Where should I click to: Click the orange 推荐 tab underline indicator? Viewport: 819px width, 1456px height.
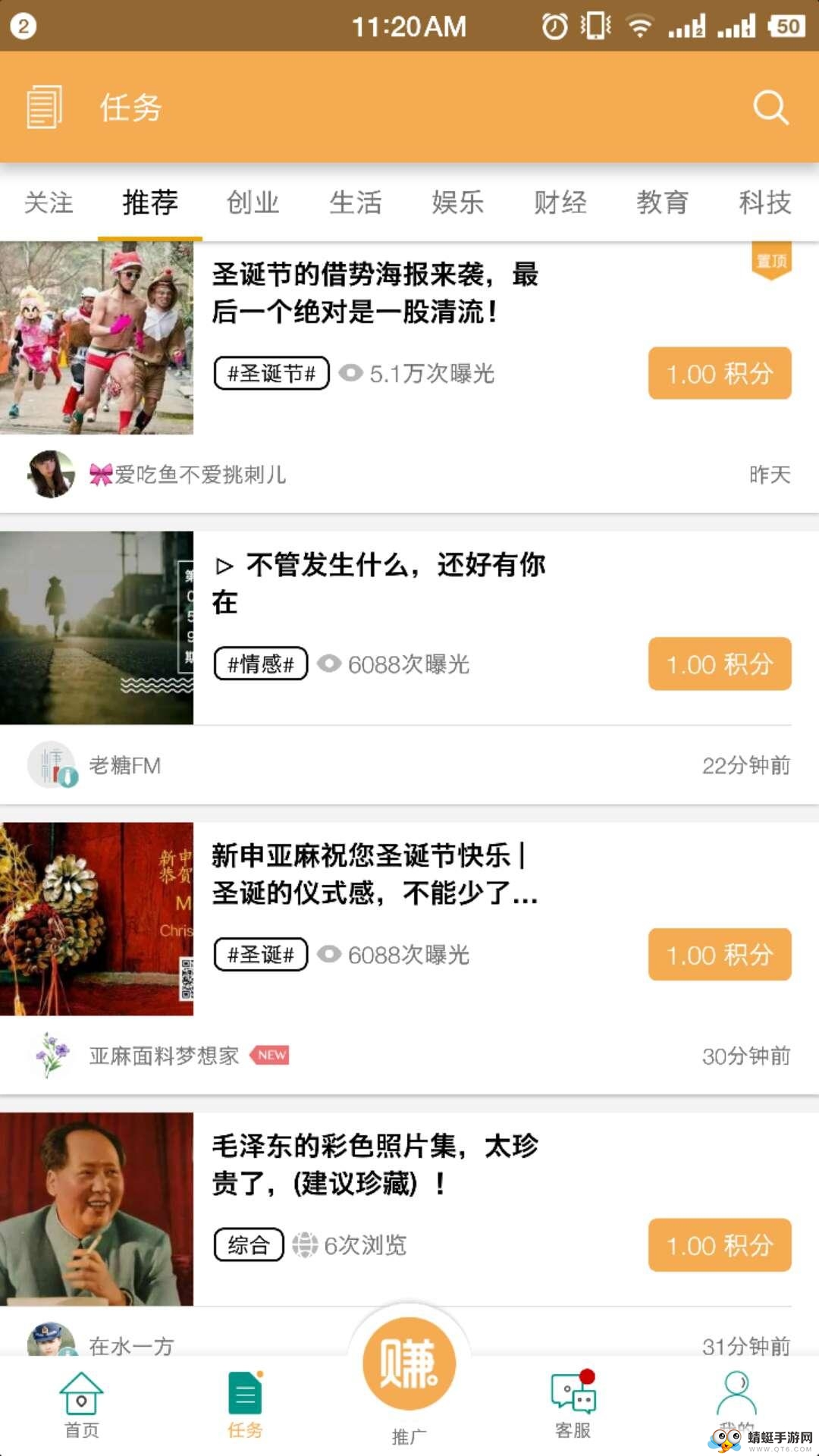click(149, 236)
